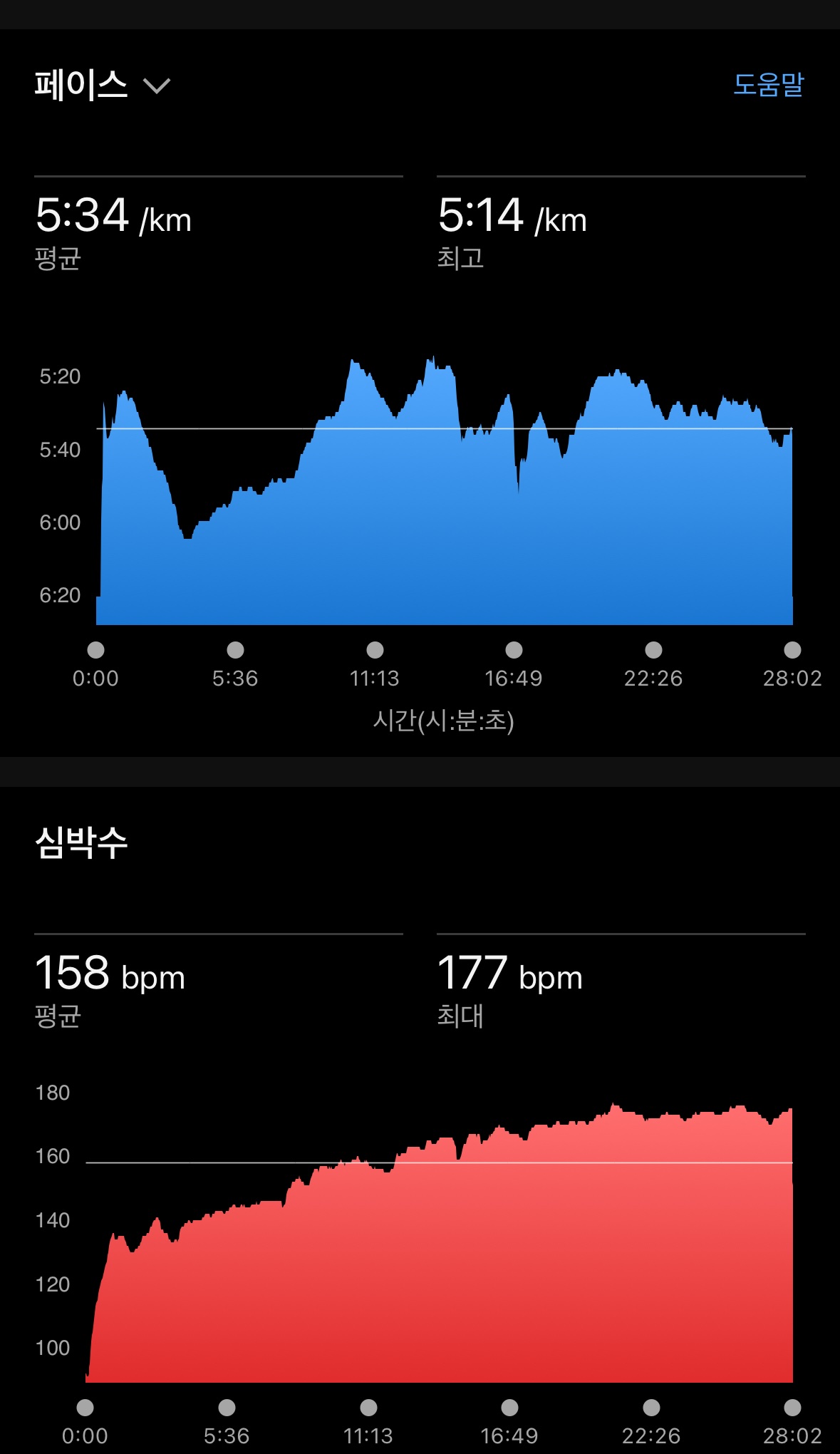The width and height of the screenshot is (840, 1454).
Task: Open the 페이스 metric dropdown
Action: (103, 86)
